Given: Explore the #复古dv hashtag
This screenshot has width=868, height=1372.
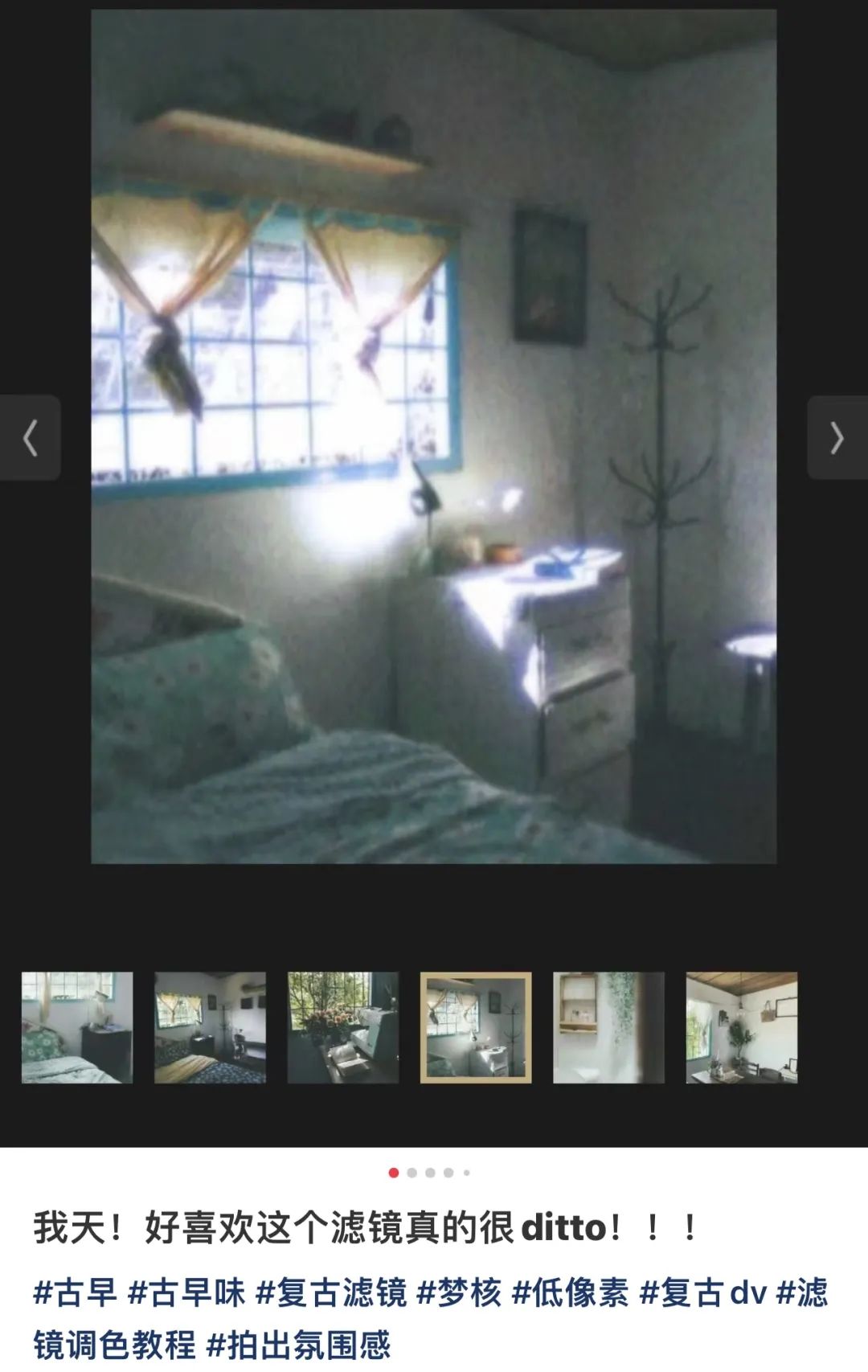Looking at the screenshot, I should coord(702,1292).
